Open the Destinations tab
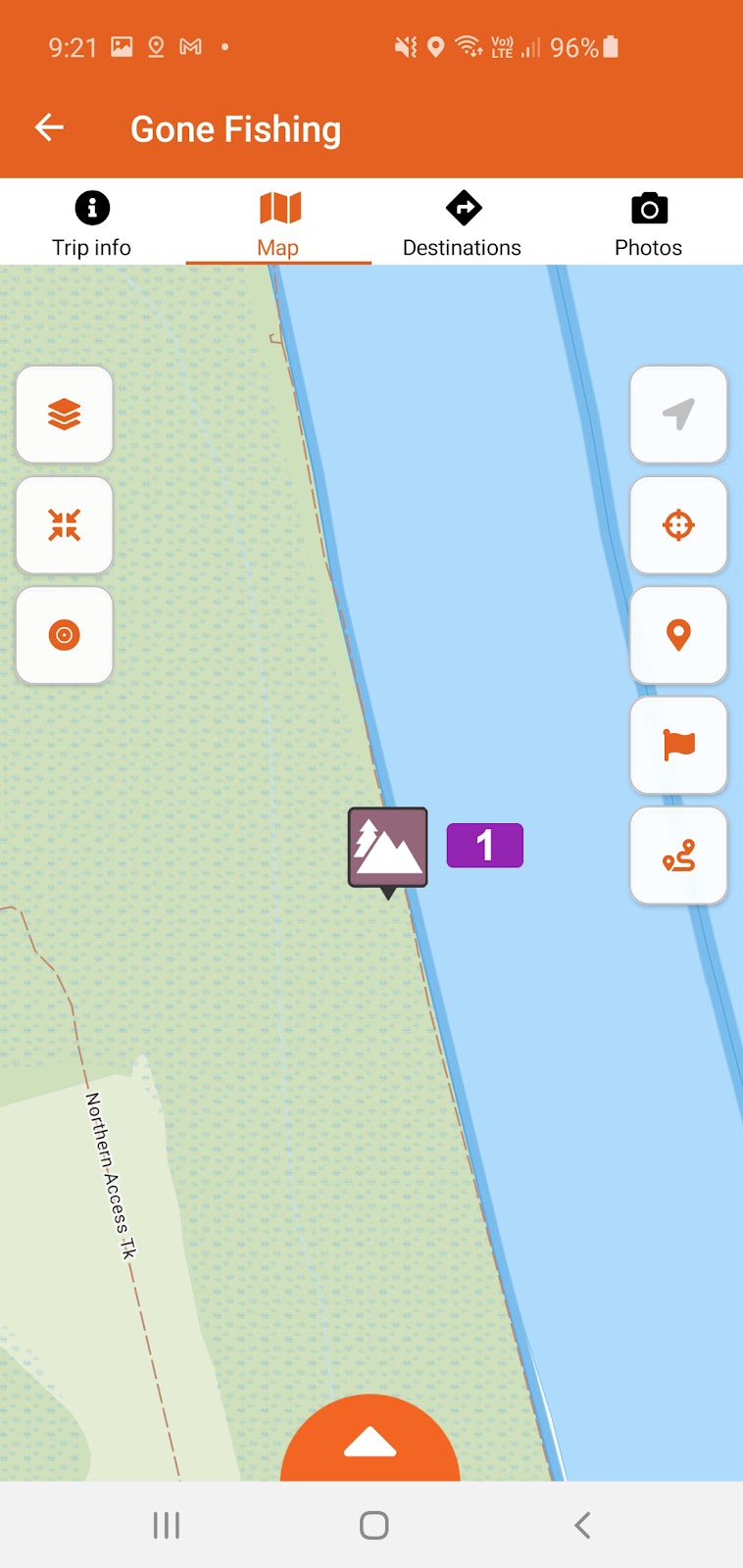Screen dimensions: 743x1568 462,224
